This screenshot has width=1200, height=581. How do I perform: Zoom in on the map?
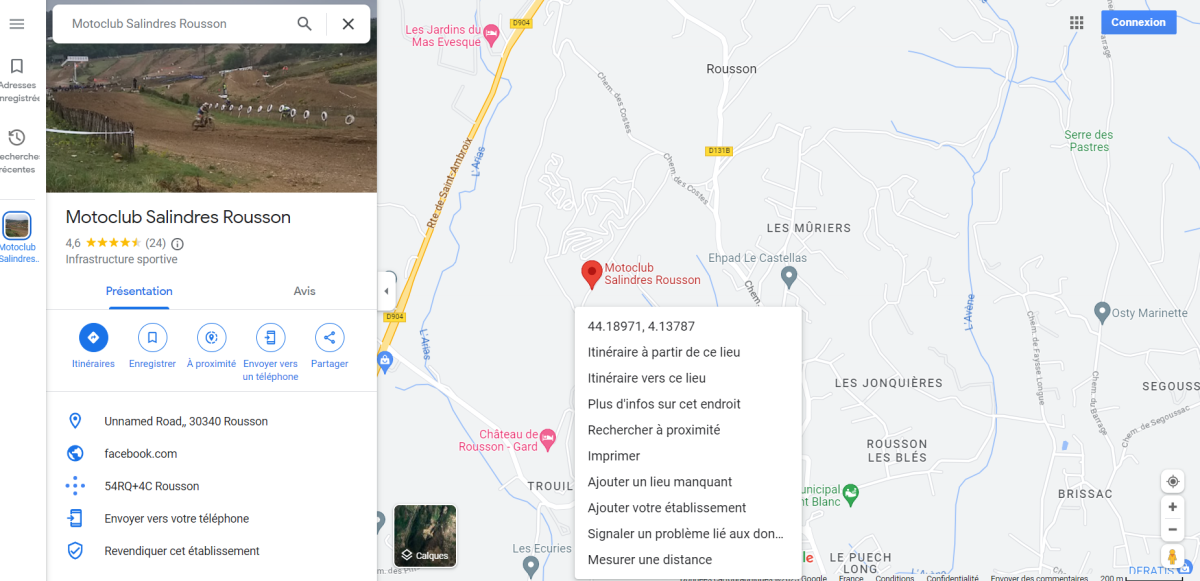(1172, 507)
